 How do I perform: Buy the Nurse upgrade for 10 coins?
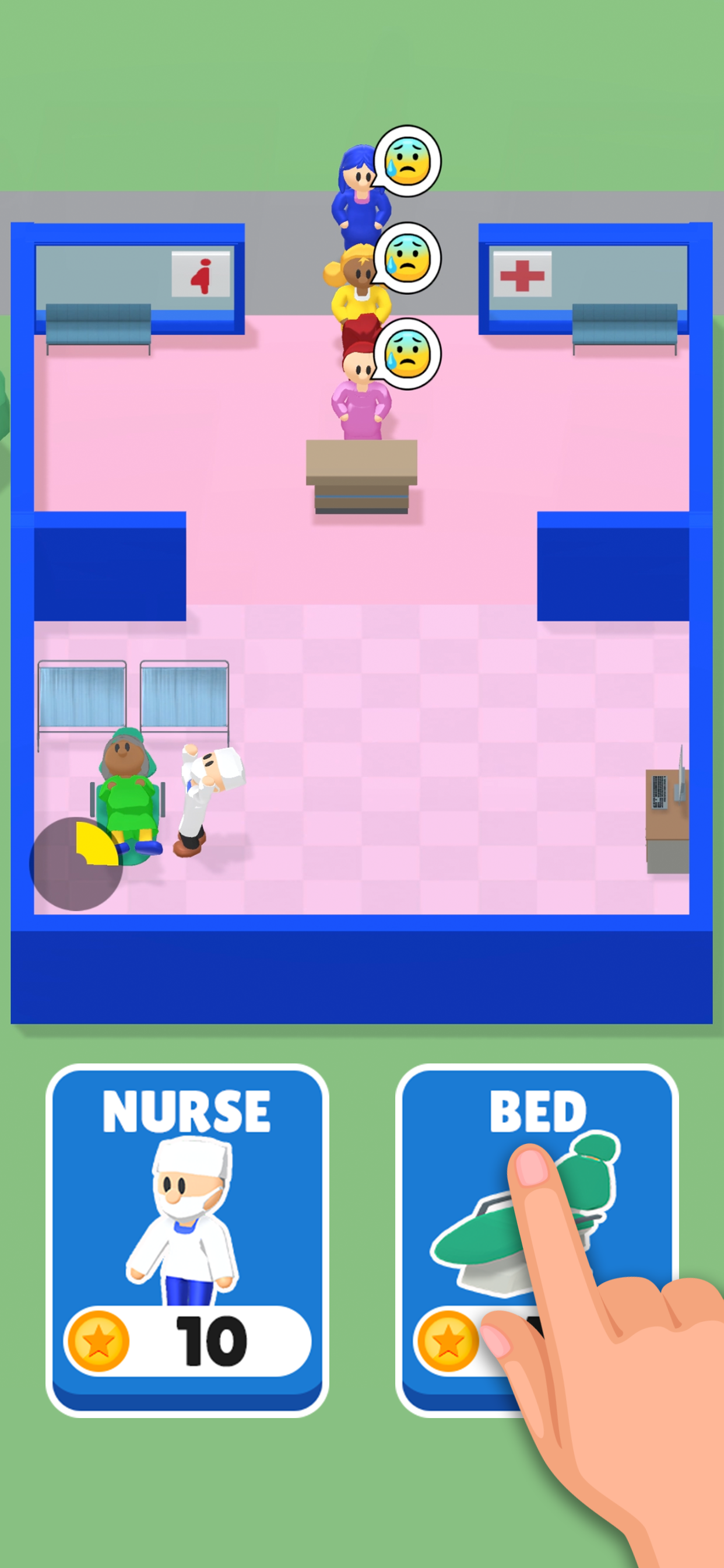point(187,1240)
